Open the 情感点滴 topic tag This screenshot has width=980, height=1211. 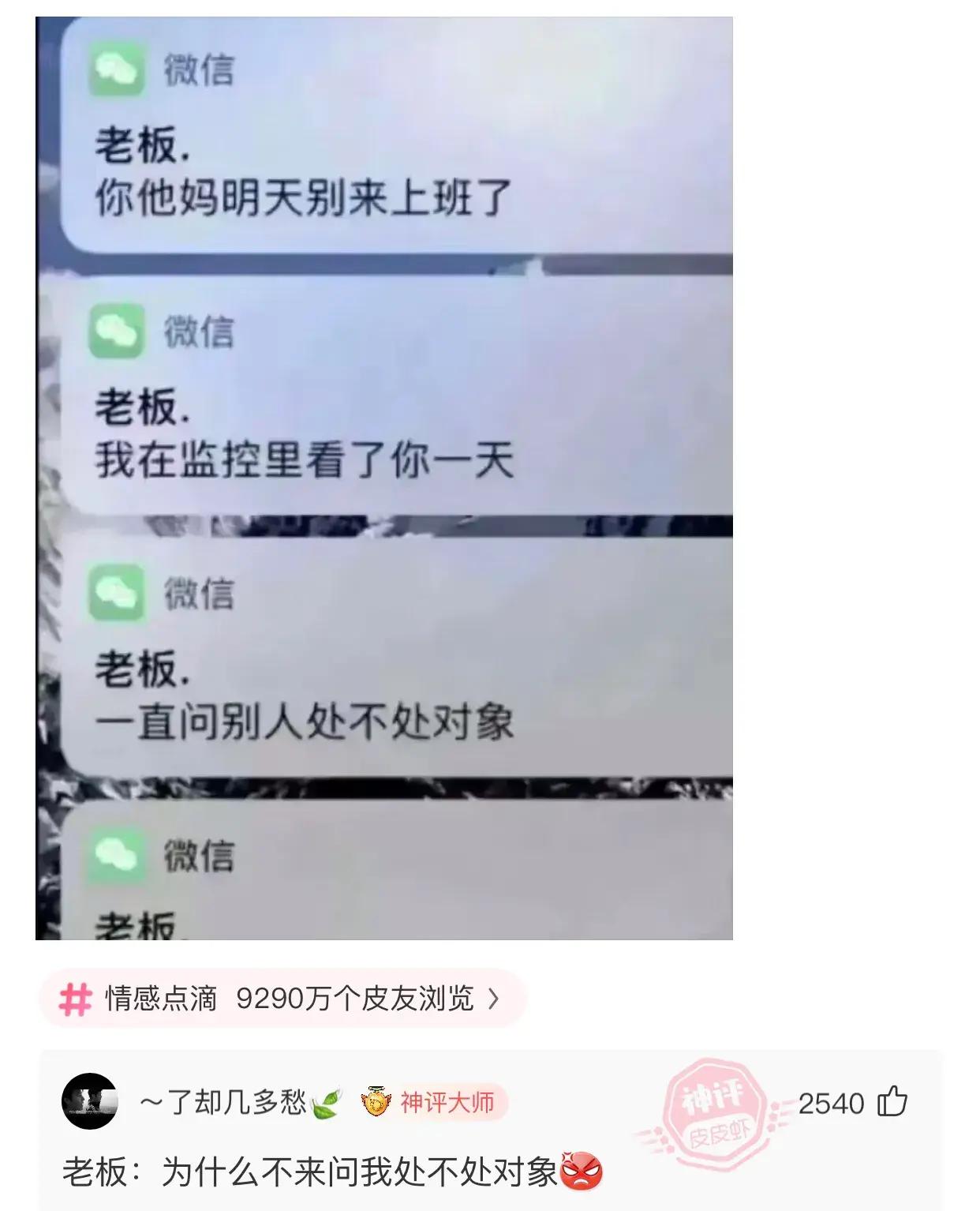281,999
